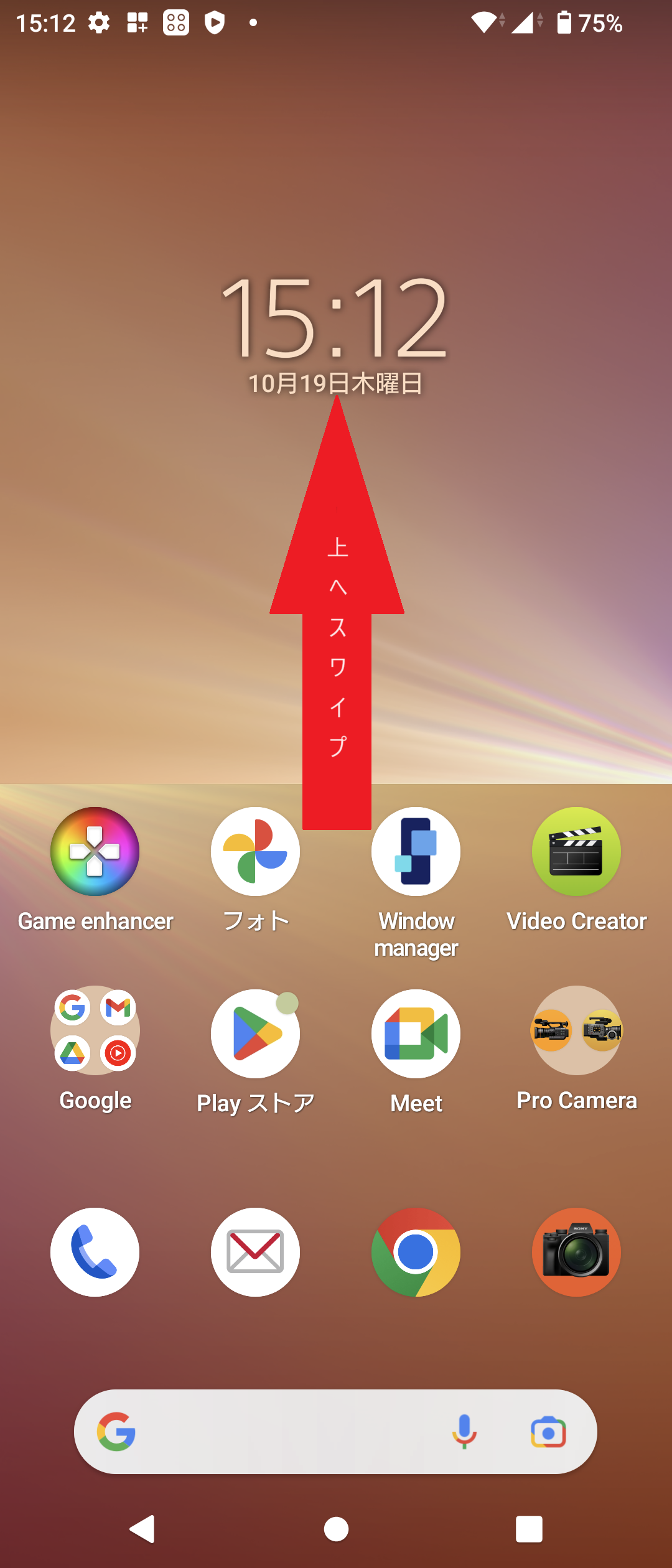Viewport: 672px width, 1568px height.
Task: Show recent apps with the square button
Action: 529,1529
